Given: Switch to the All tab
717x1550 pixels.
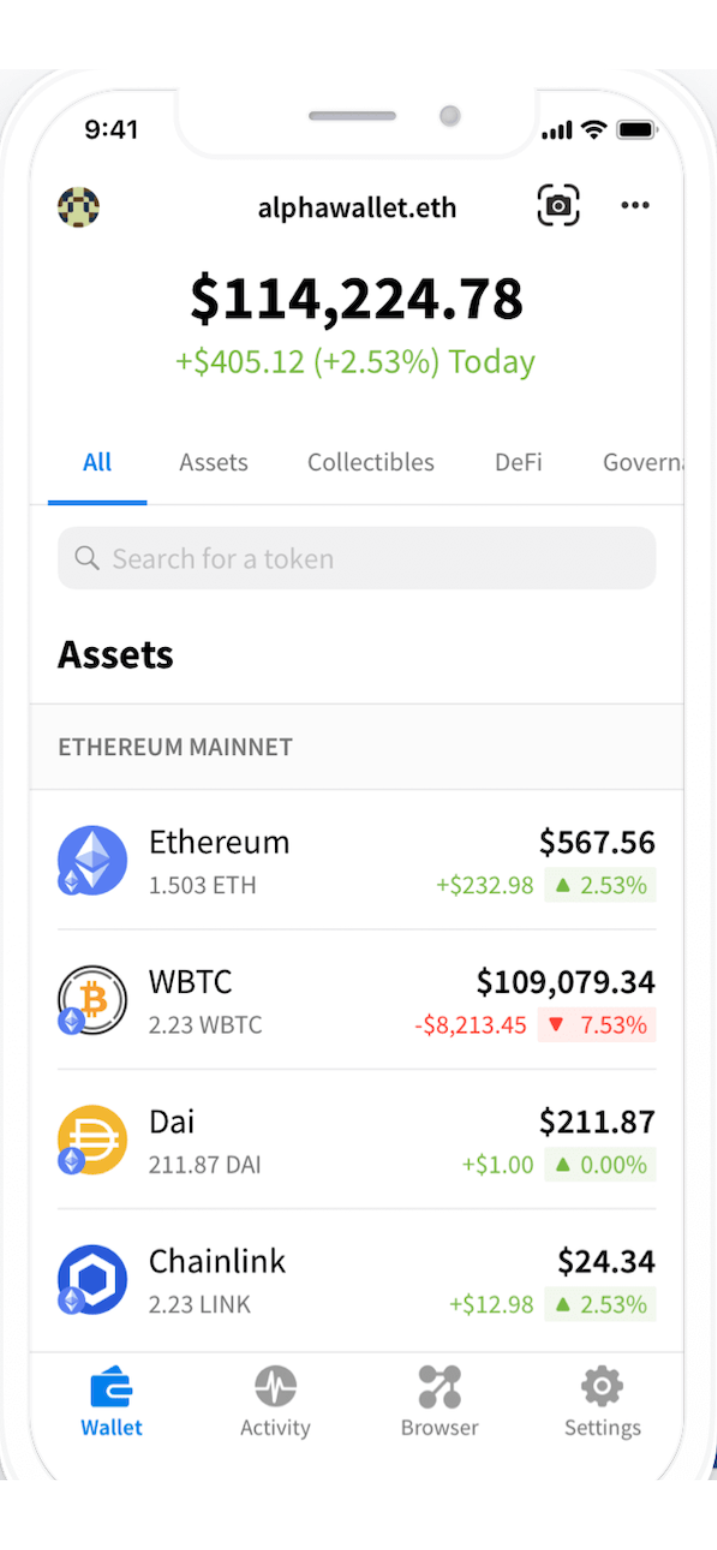Looking at the screenshot, I should click(x=97, y=463).
